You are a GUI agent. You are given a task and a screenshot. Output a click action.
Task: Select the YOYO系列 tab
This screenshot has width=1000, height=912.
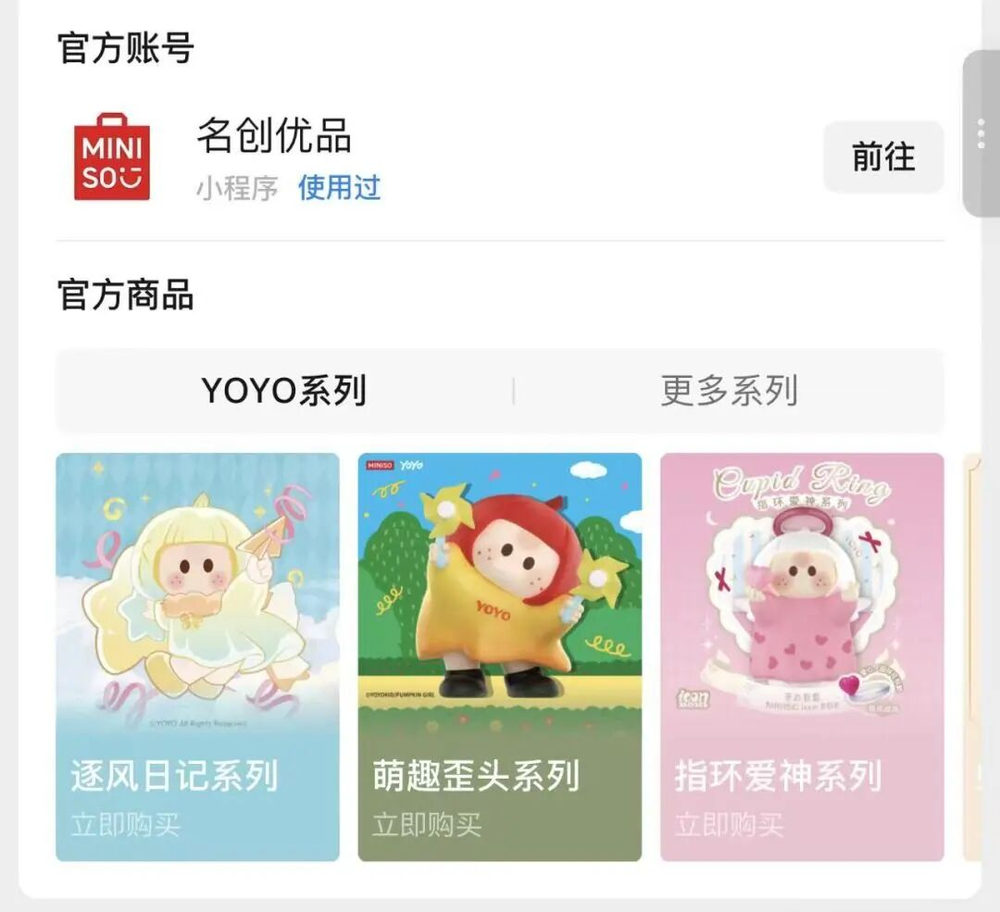[284, 390]
